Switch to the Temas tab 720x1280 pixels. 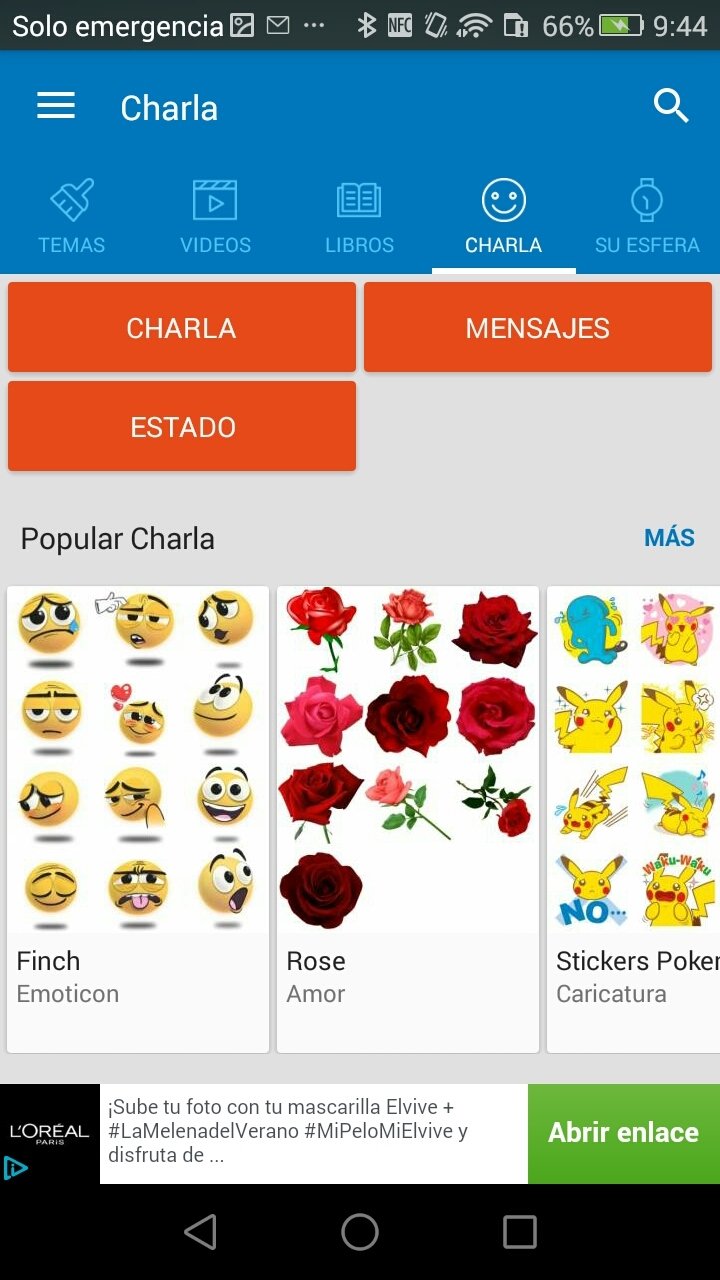pos(72,217)
